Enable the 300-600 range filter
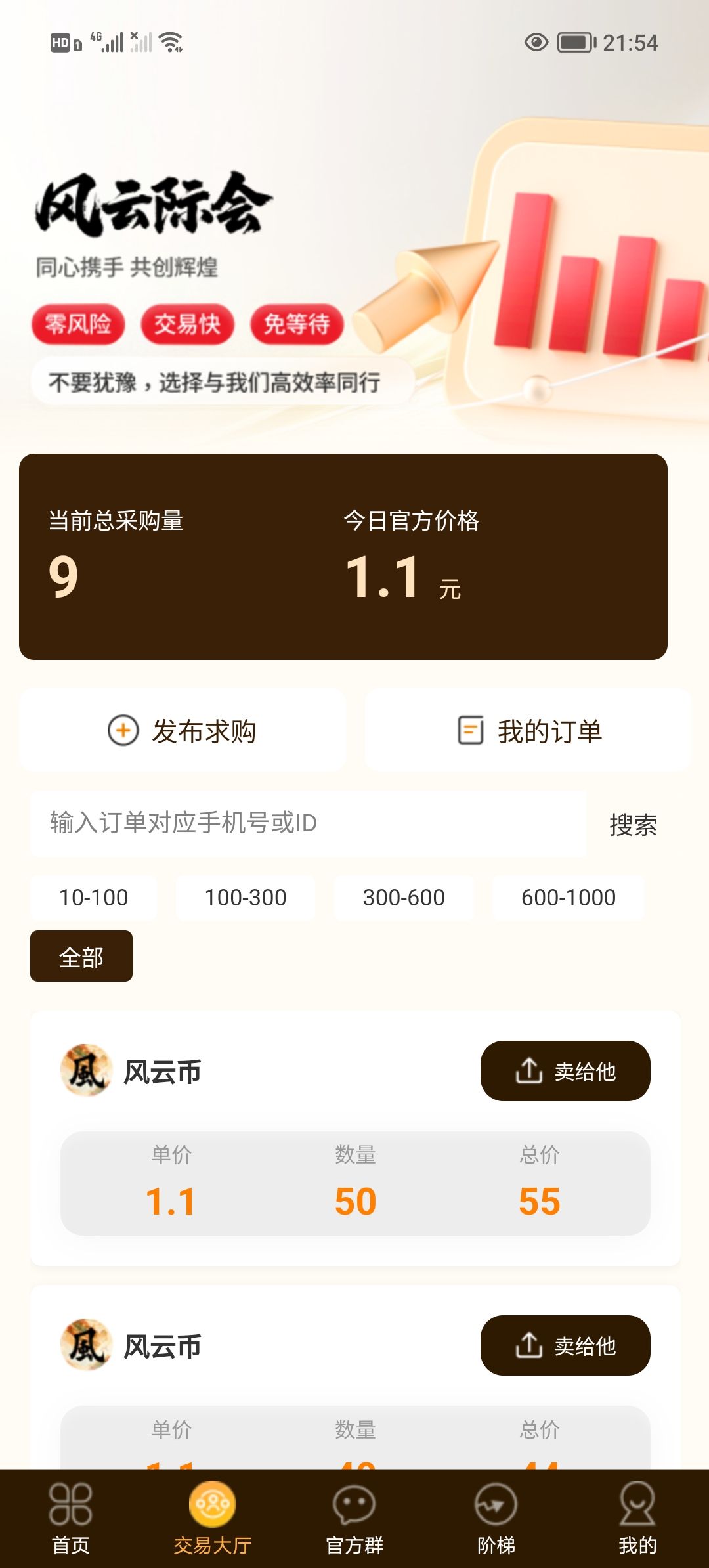709x1568 pixels. tap(403, 897)
